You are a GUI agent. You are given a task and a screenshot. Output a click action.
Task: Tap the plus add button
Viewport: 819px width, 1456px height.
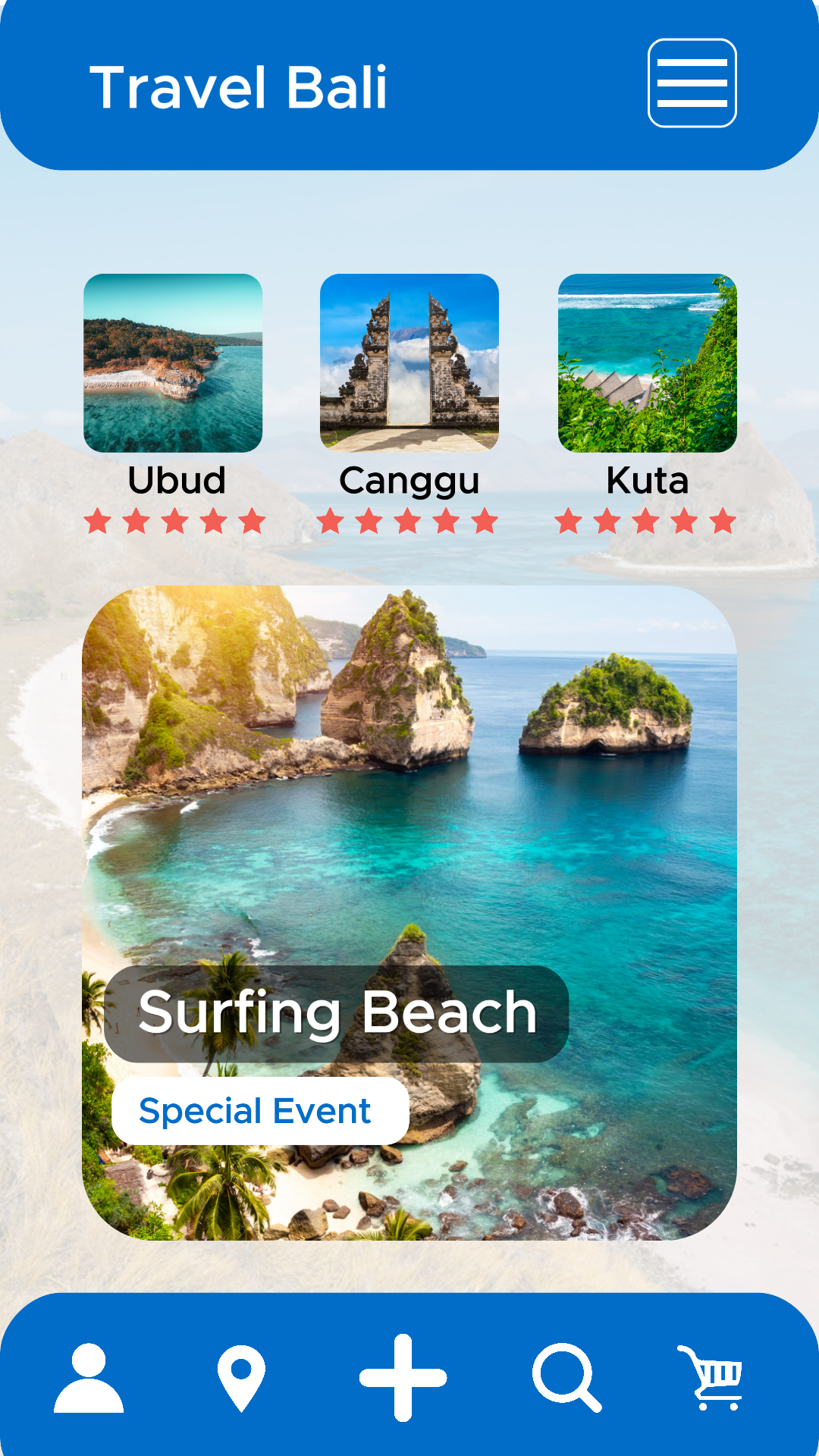click(403, 1378)
